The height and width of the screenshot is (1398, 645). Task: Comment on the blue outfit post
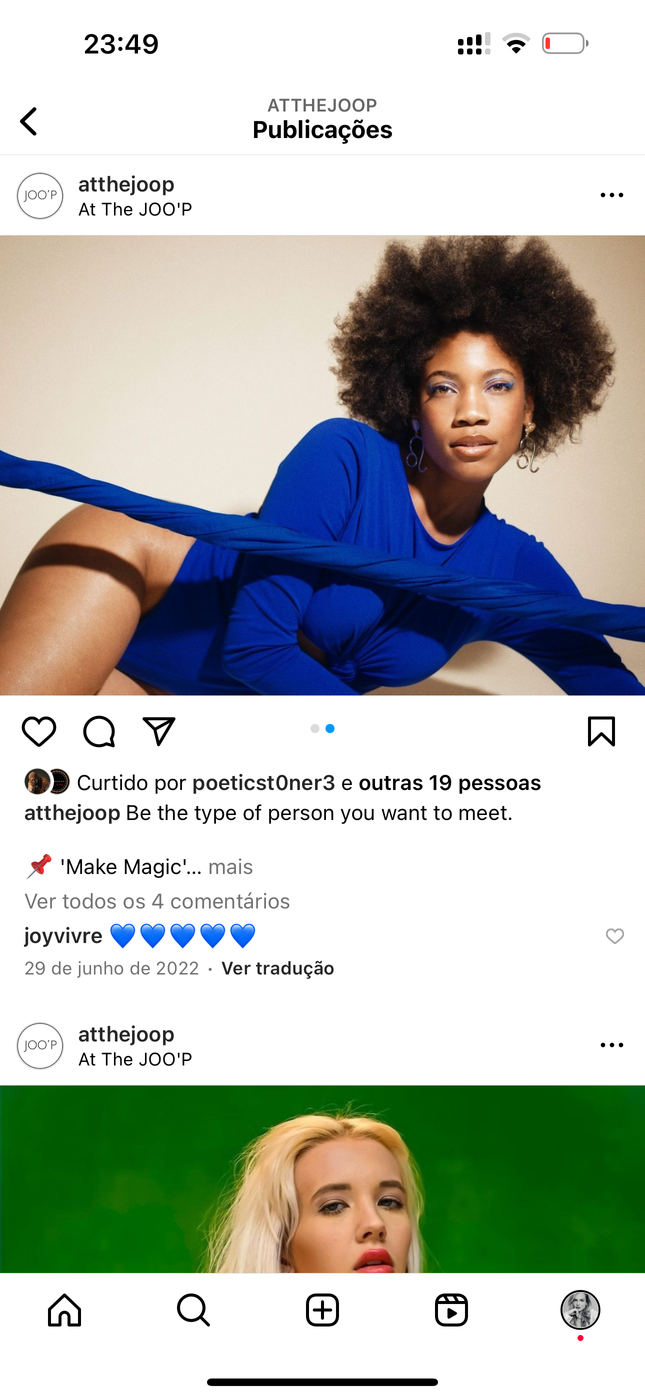pyautogui.click(x=99, y=732)
